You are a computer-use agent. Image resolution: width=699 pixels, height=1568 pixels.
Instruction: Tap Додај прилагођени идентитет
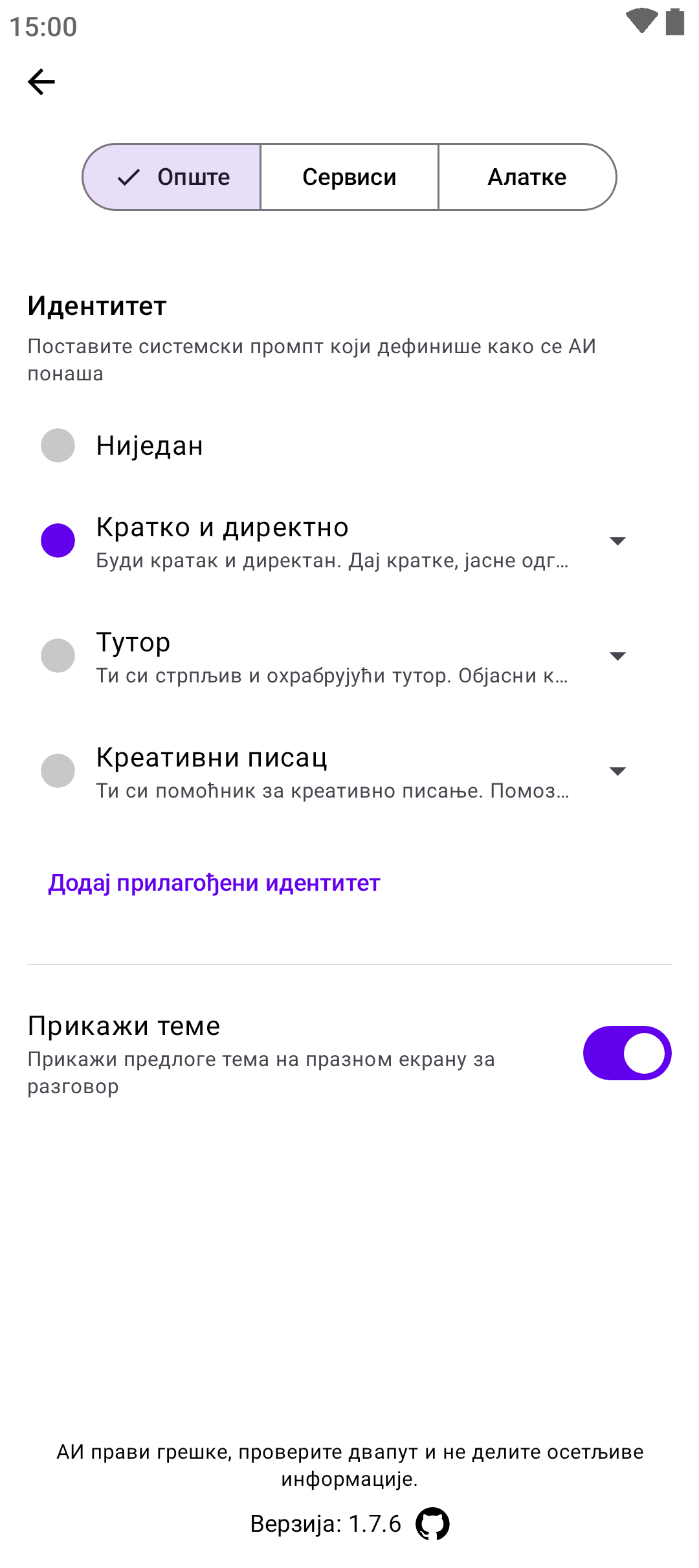214,883
